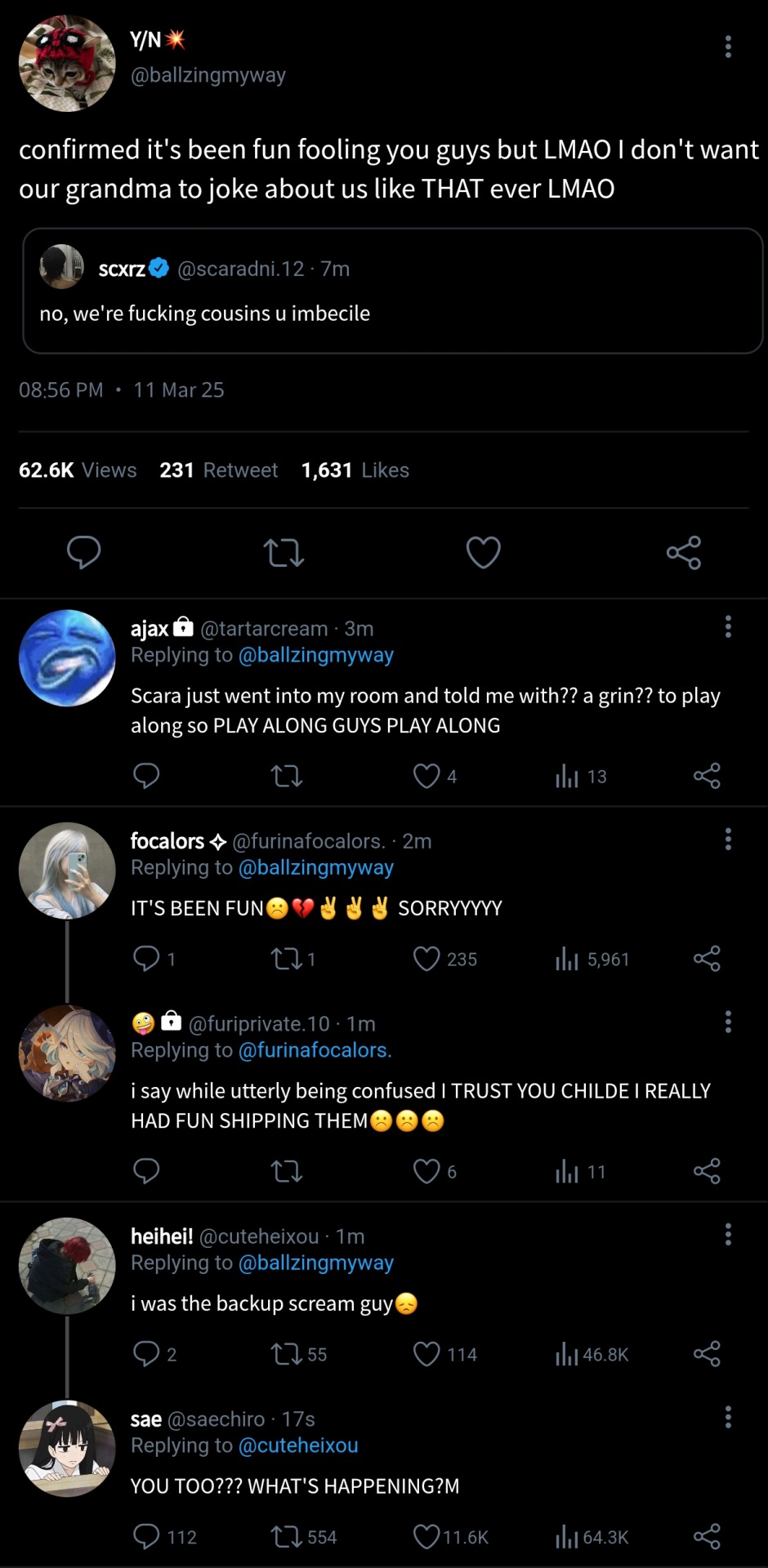Reply to the main tweet by Y/N
This screenshot has height=1568, width=768.
pyautogui.click(x=83, y=552)
